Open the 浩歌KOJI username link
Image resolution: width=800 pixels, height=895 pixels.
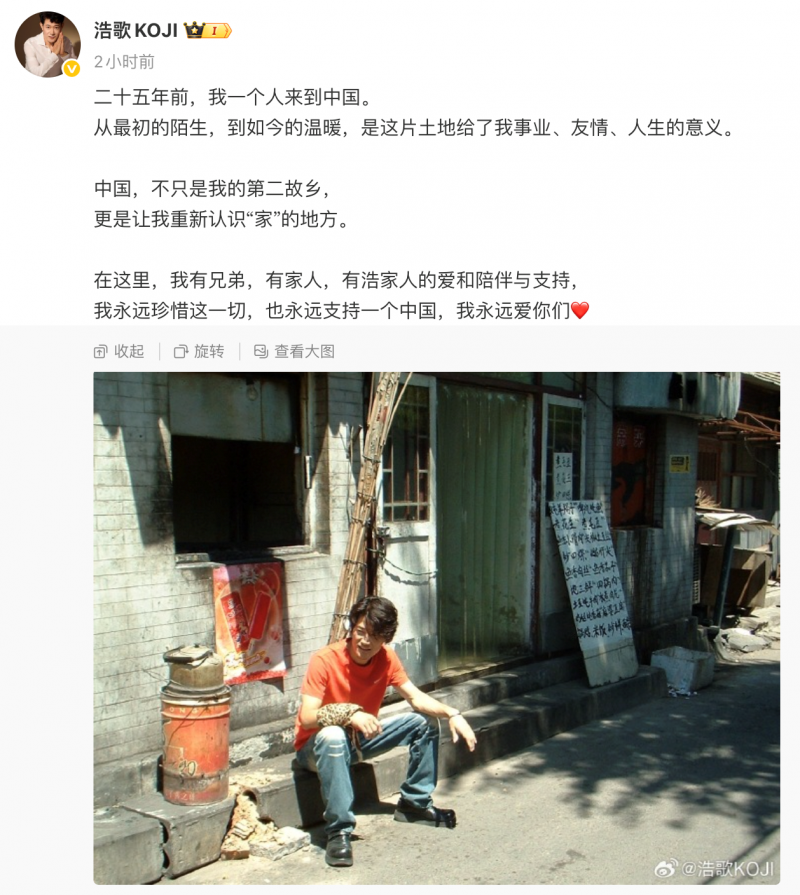coord(135,30)
